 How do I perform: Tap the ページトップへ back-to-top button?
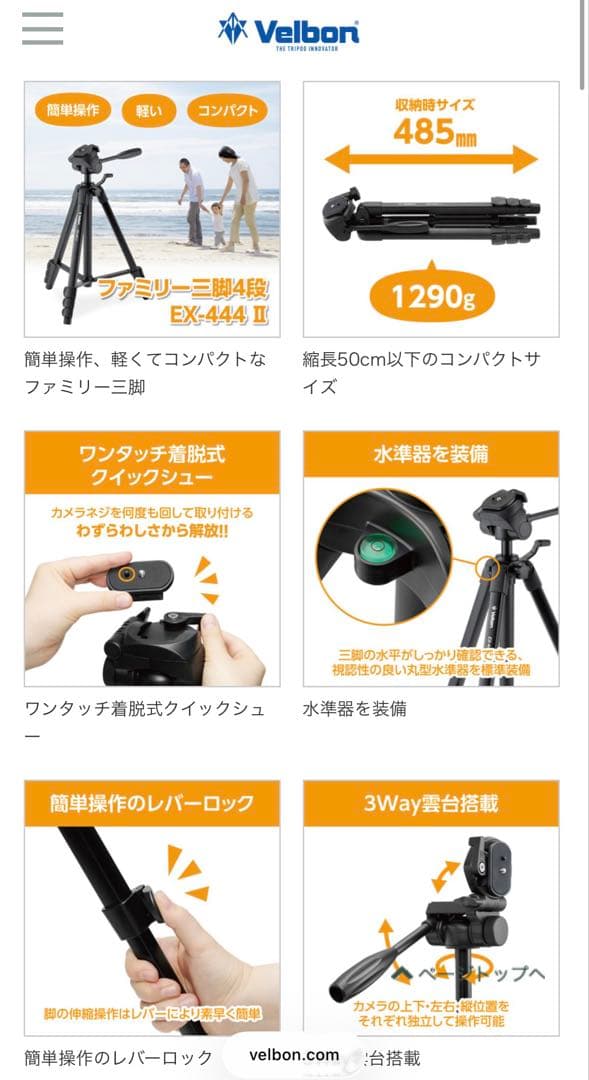point(469,973)
